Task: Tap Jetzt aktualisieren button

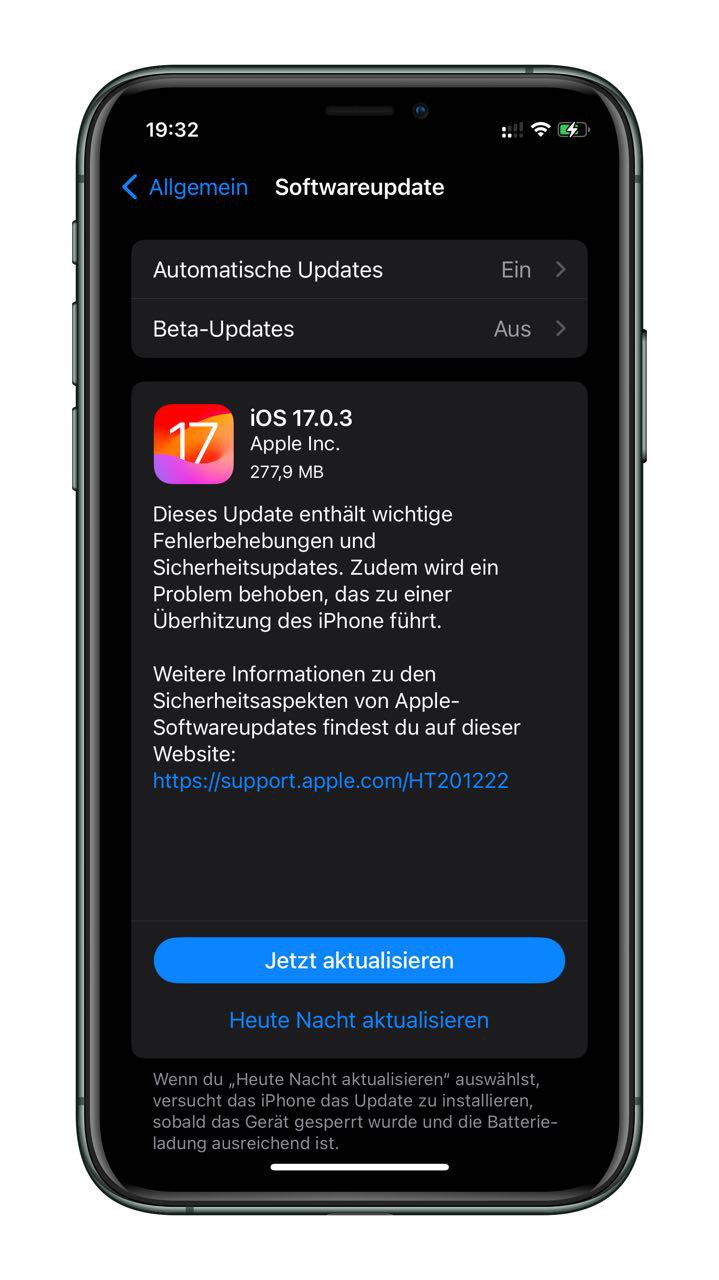Action: coord(359,960)
